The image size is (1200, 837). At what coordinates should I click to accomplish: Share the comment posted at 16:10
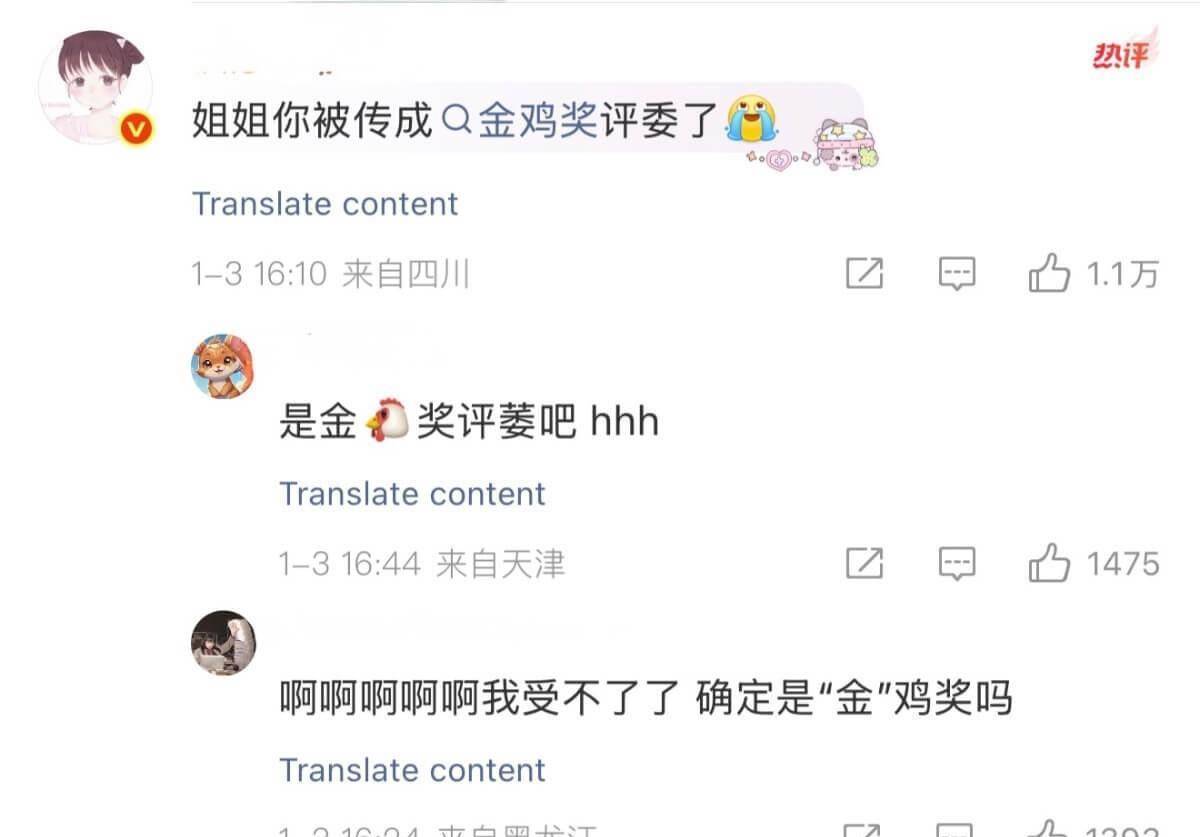864,273
